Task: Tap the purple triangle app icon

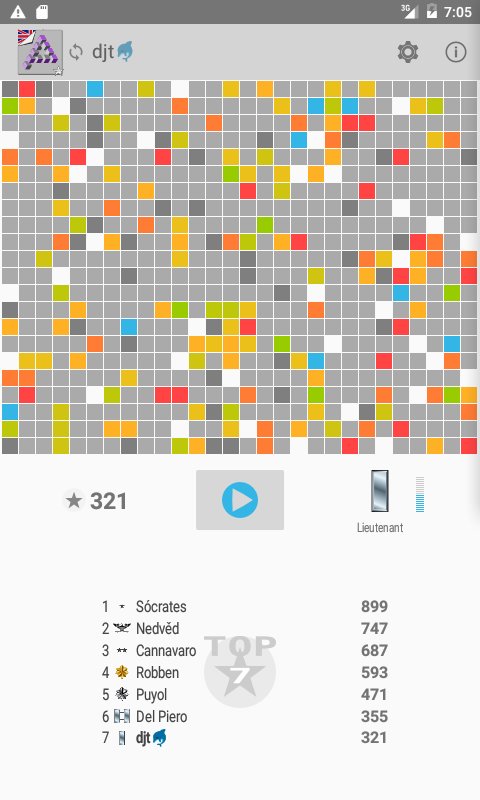Action: click(40, 52)
